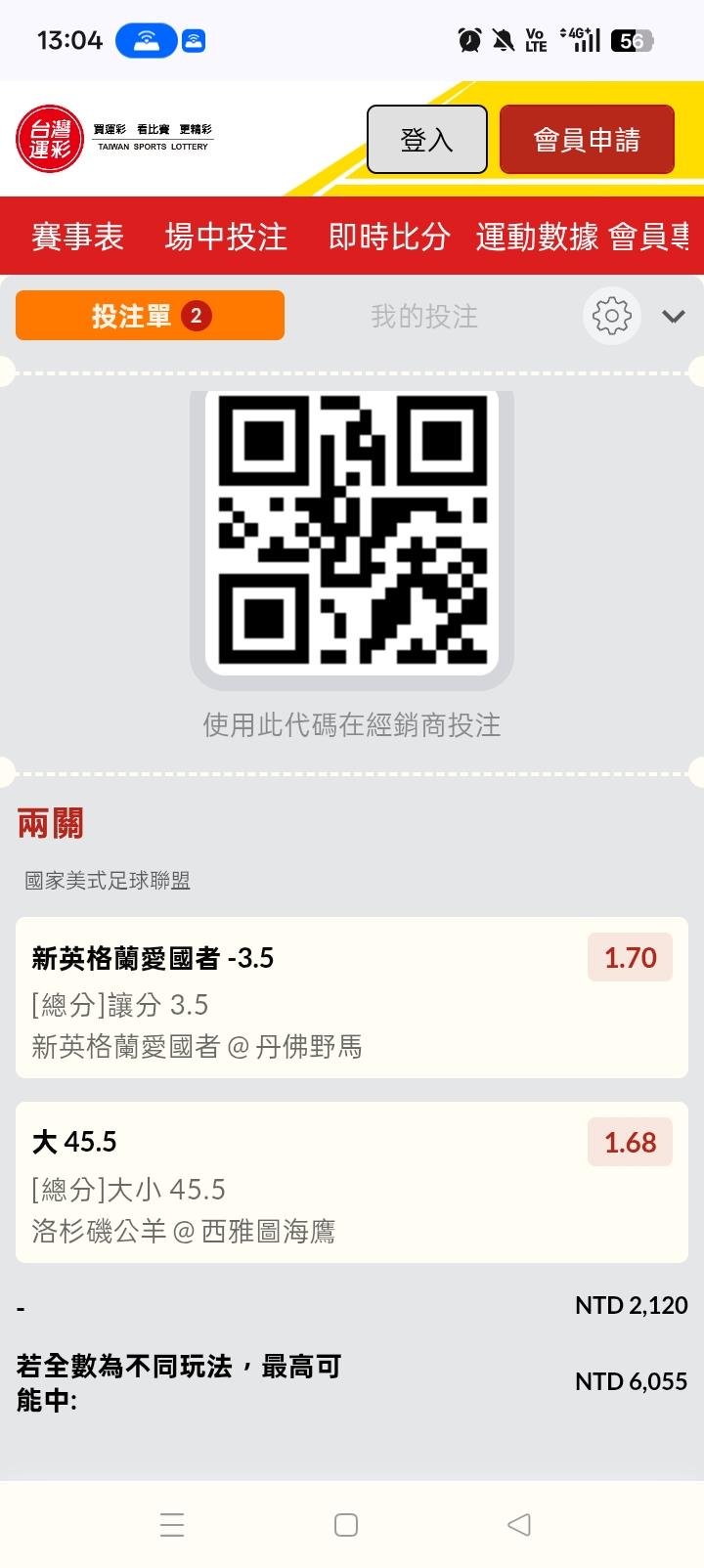Tap 1.70 odds for 新英格蘭愛國者 -3.5
The width and height of the screenshot is (704, 1568).
(630, 957)
